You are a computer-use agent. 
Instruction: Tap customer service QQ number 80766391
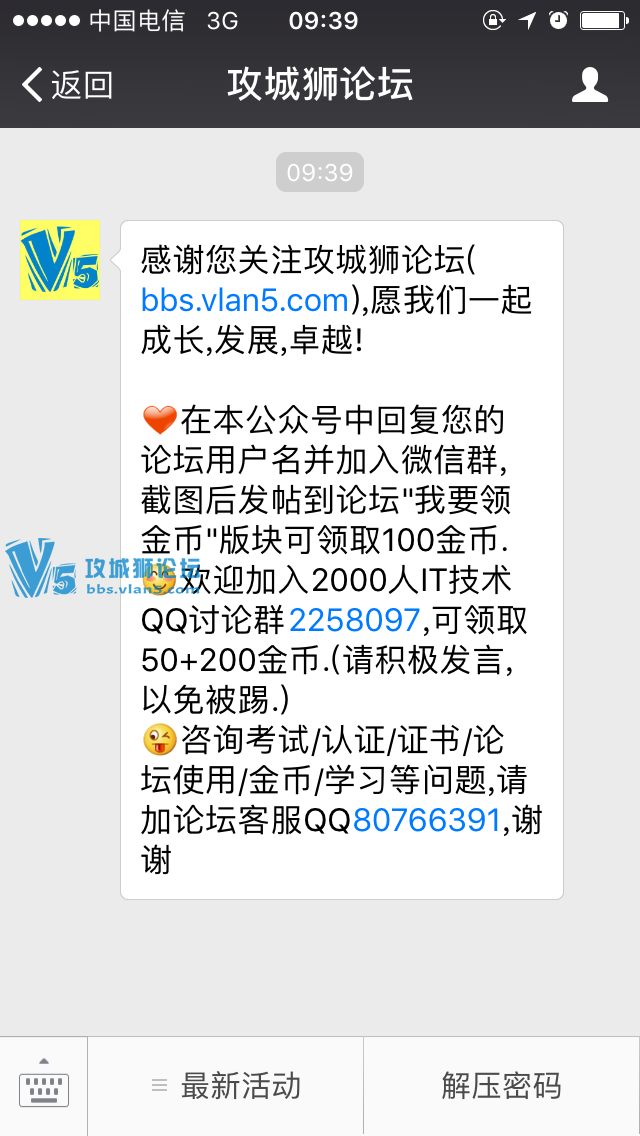[x=426, y=820]
